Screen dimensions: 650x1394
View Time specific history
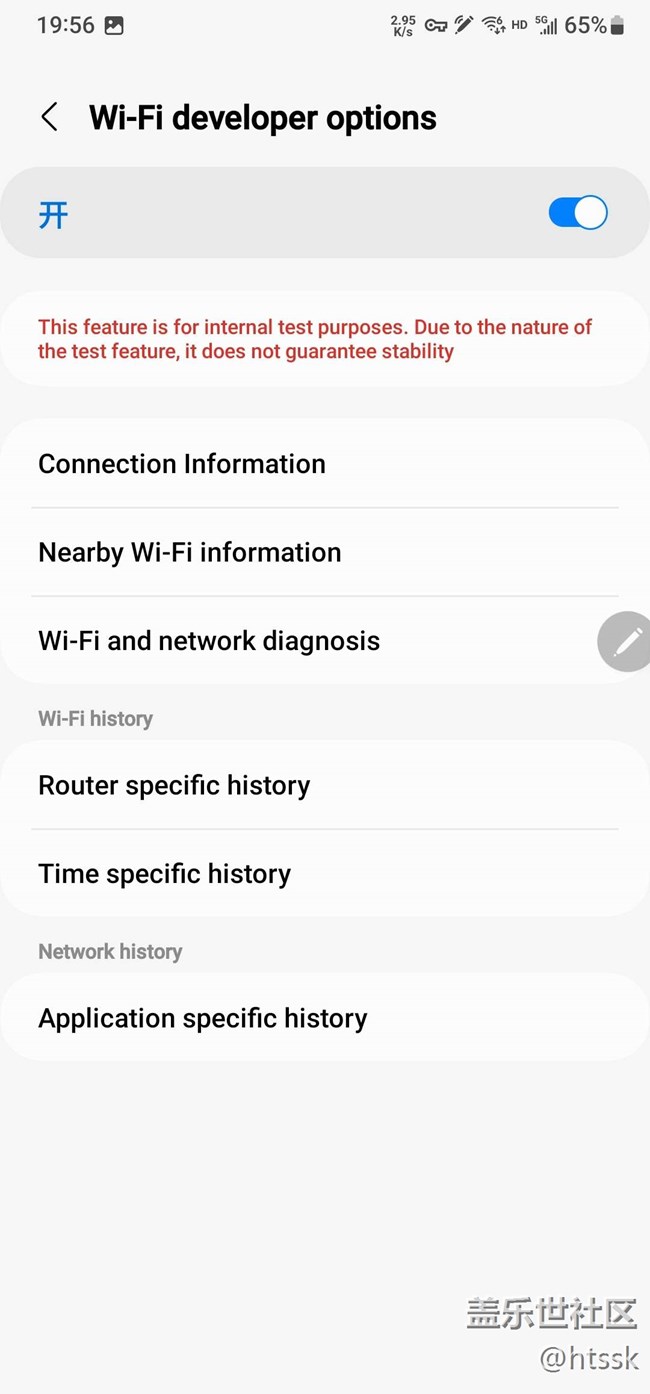pyautogui.click(x=164, y=874)
